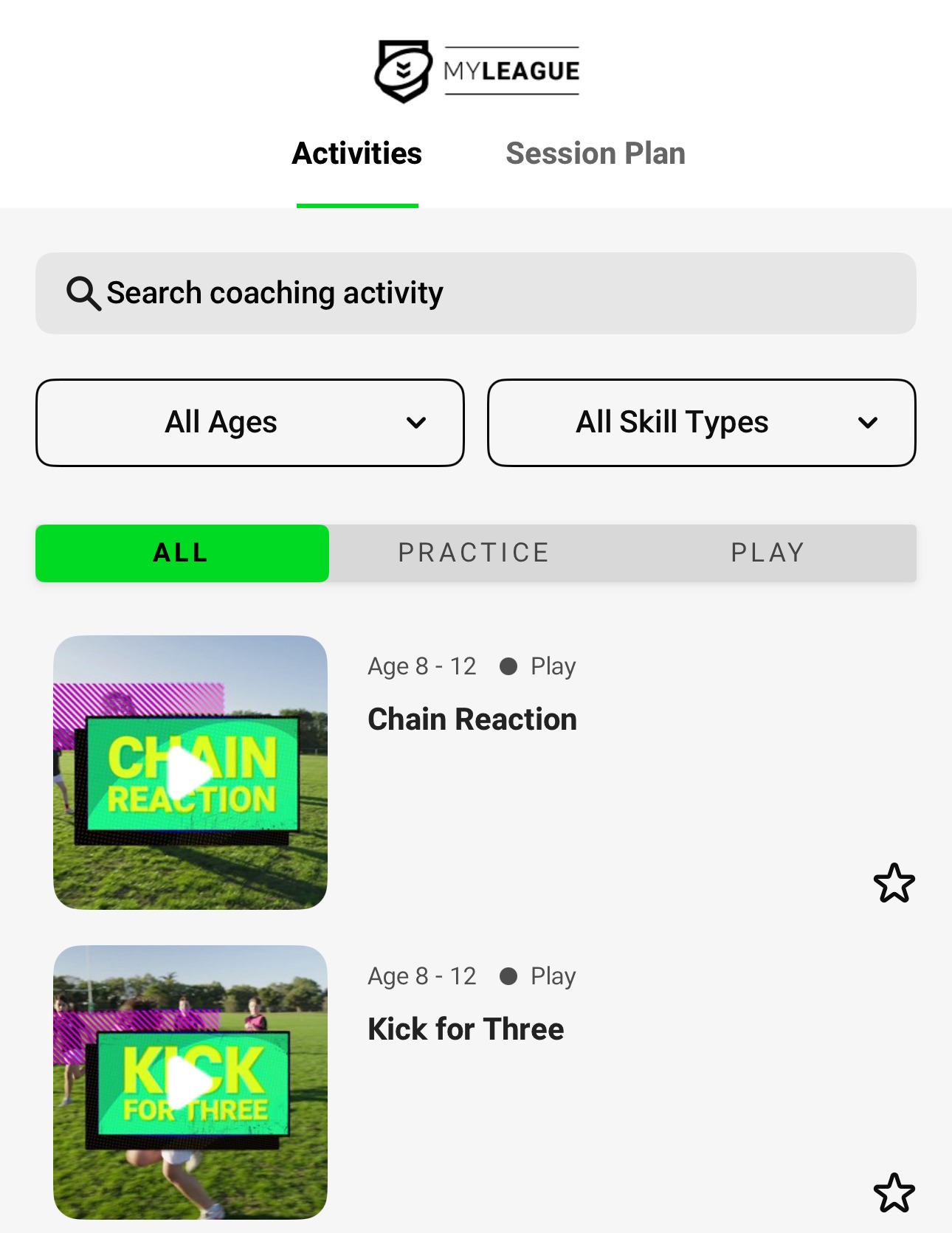The image size is (952, 1233).
Task: Play the Chain Reaction video thumbnail
Action: click(x=190, y=773)
